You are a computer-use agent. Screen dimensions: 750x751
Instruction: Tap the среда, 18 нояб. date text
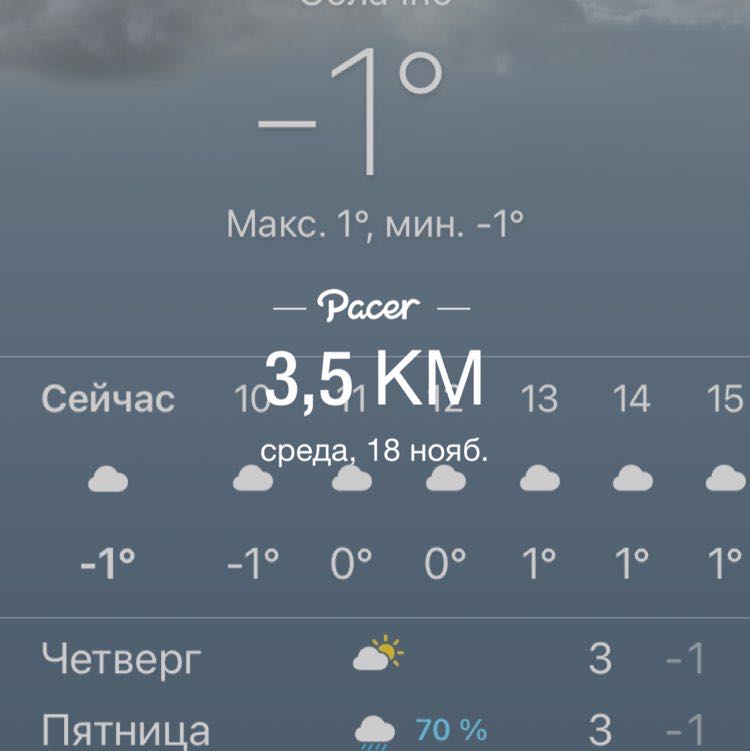[x=374, y=452]
